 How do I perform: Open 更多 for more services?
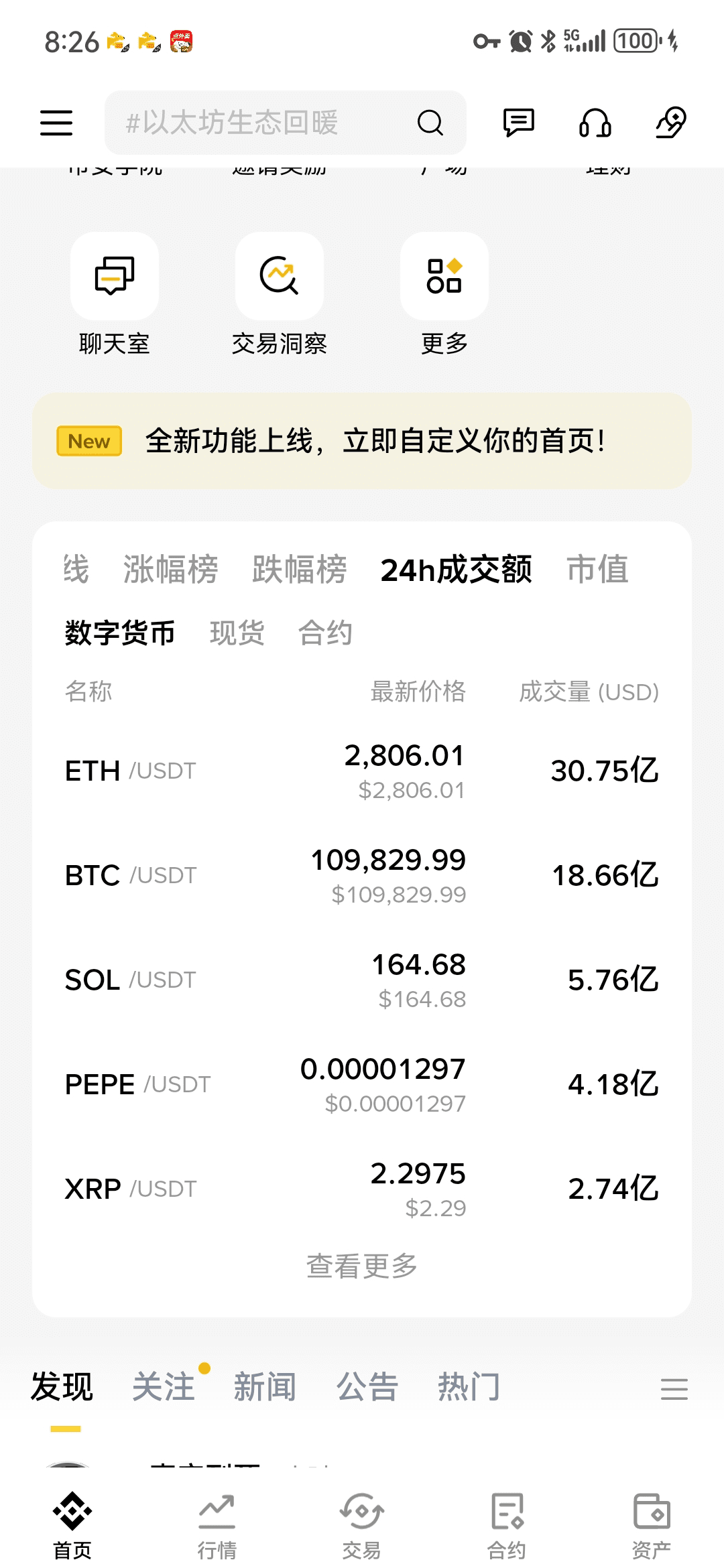tap(444, 295)
